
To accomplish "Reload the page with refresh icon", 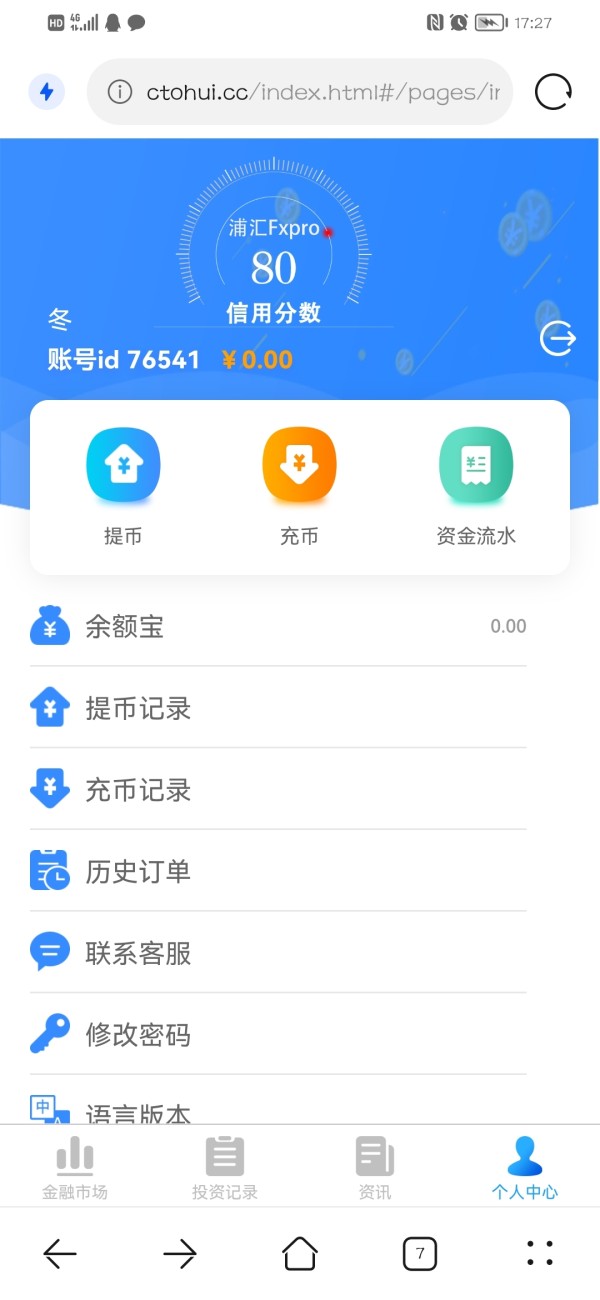I will 553,92.
